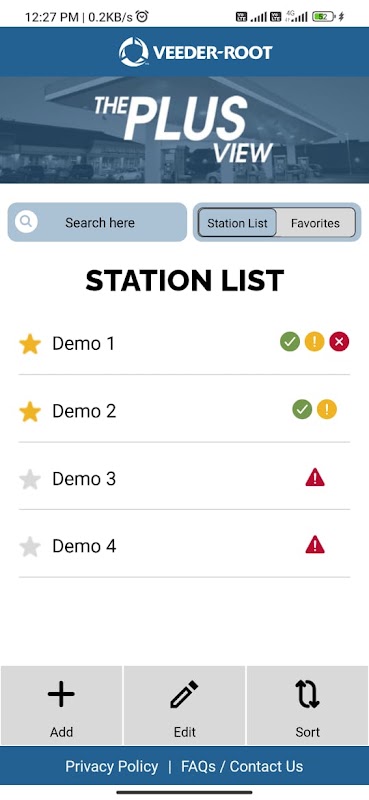This screenshot has height=800, width=369.
Task: Sort the station list
Action: tap(308, 705)
